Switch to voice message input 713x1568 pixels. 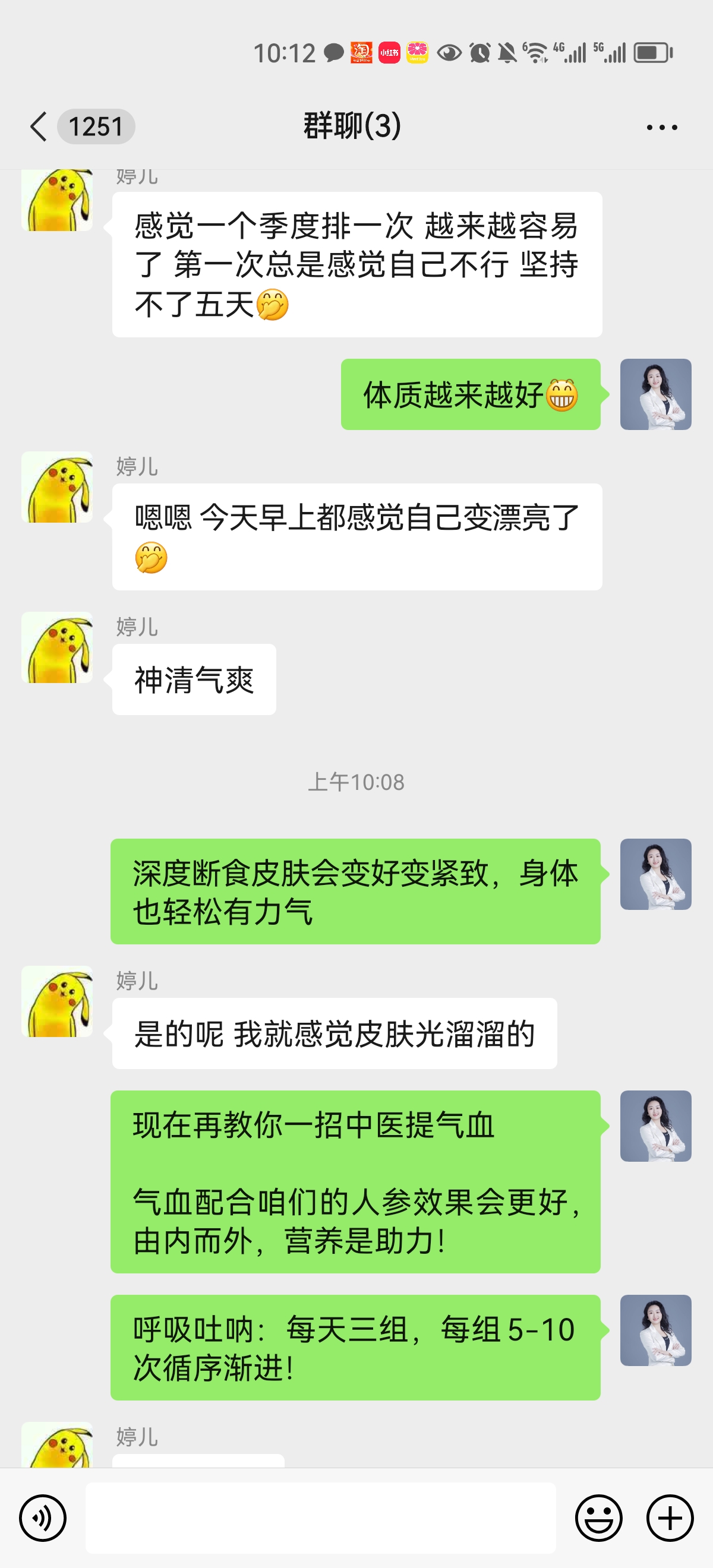[43, 1518]
